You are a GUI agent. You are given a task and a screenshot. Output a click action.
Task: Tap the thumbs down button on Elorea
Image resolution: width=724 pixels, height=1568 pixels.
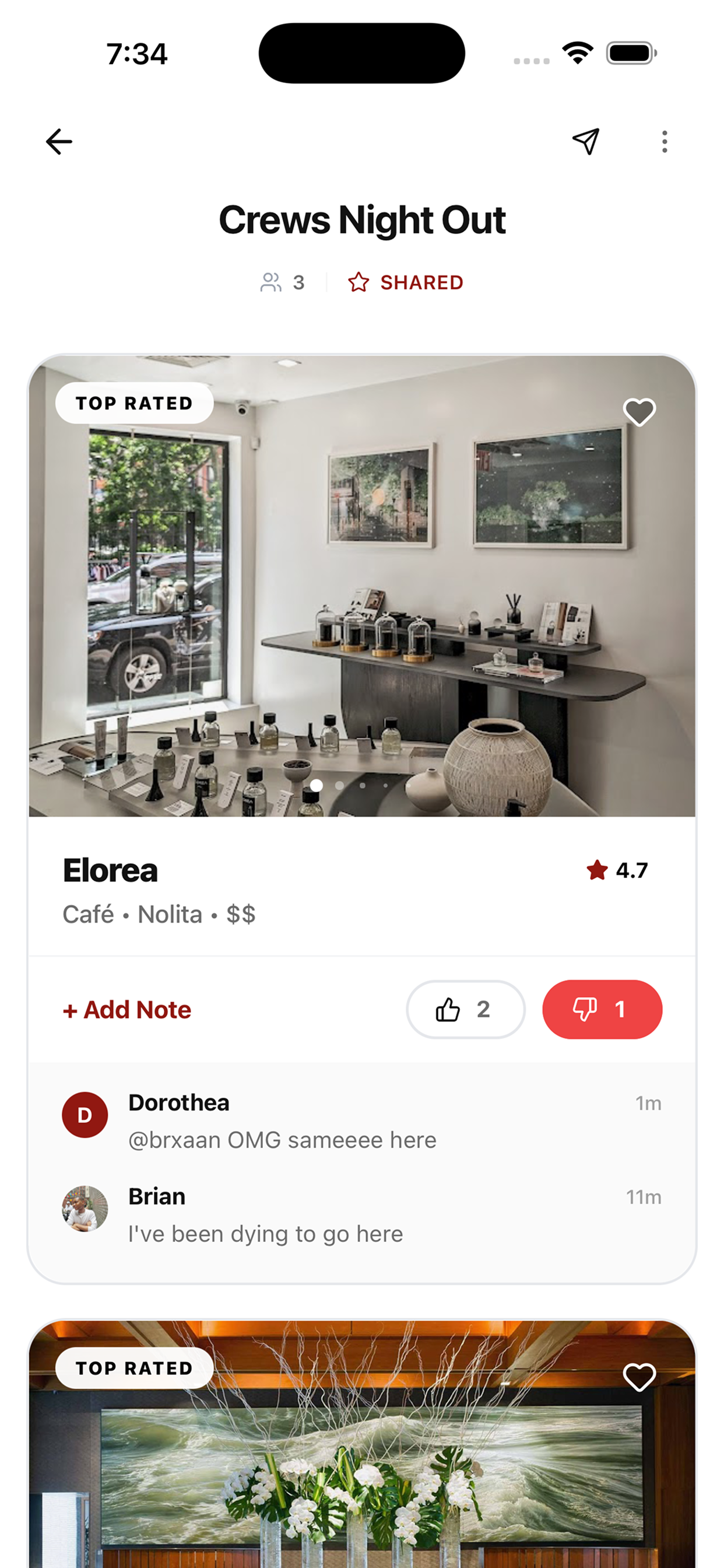[x=602, y=1009]
